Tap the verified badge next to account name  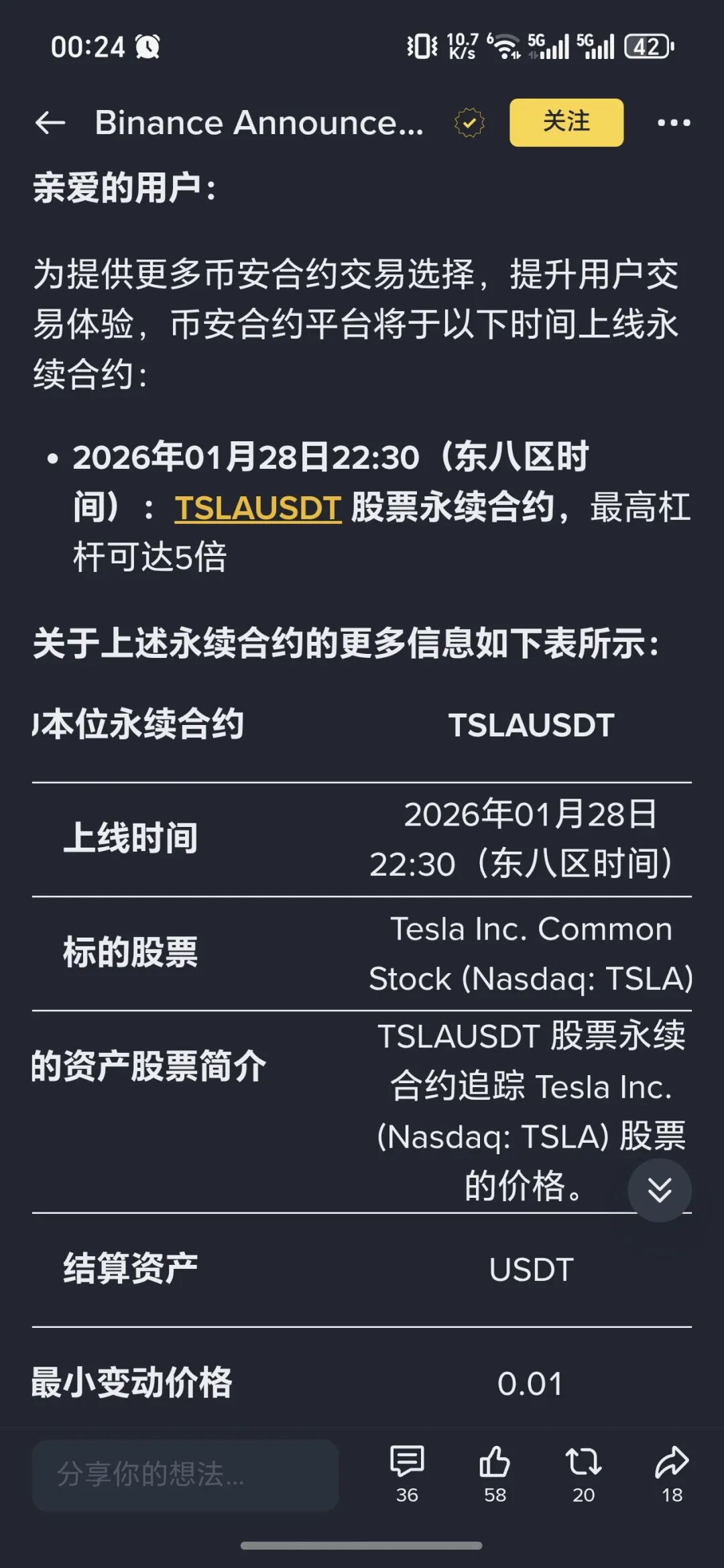point(469,123)
